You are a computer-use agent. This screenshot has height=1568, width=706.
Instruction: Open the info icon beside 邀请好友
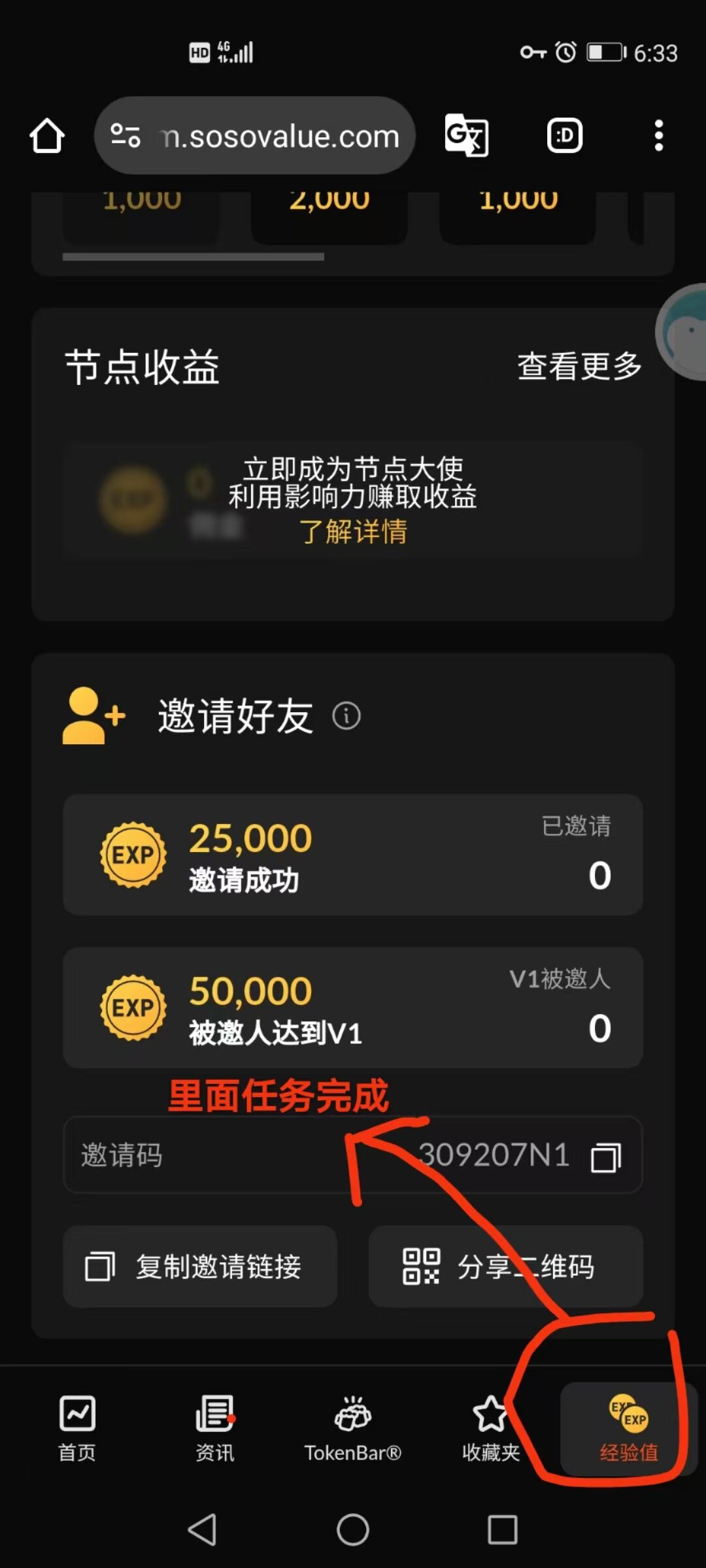click(346, 716)
